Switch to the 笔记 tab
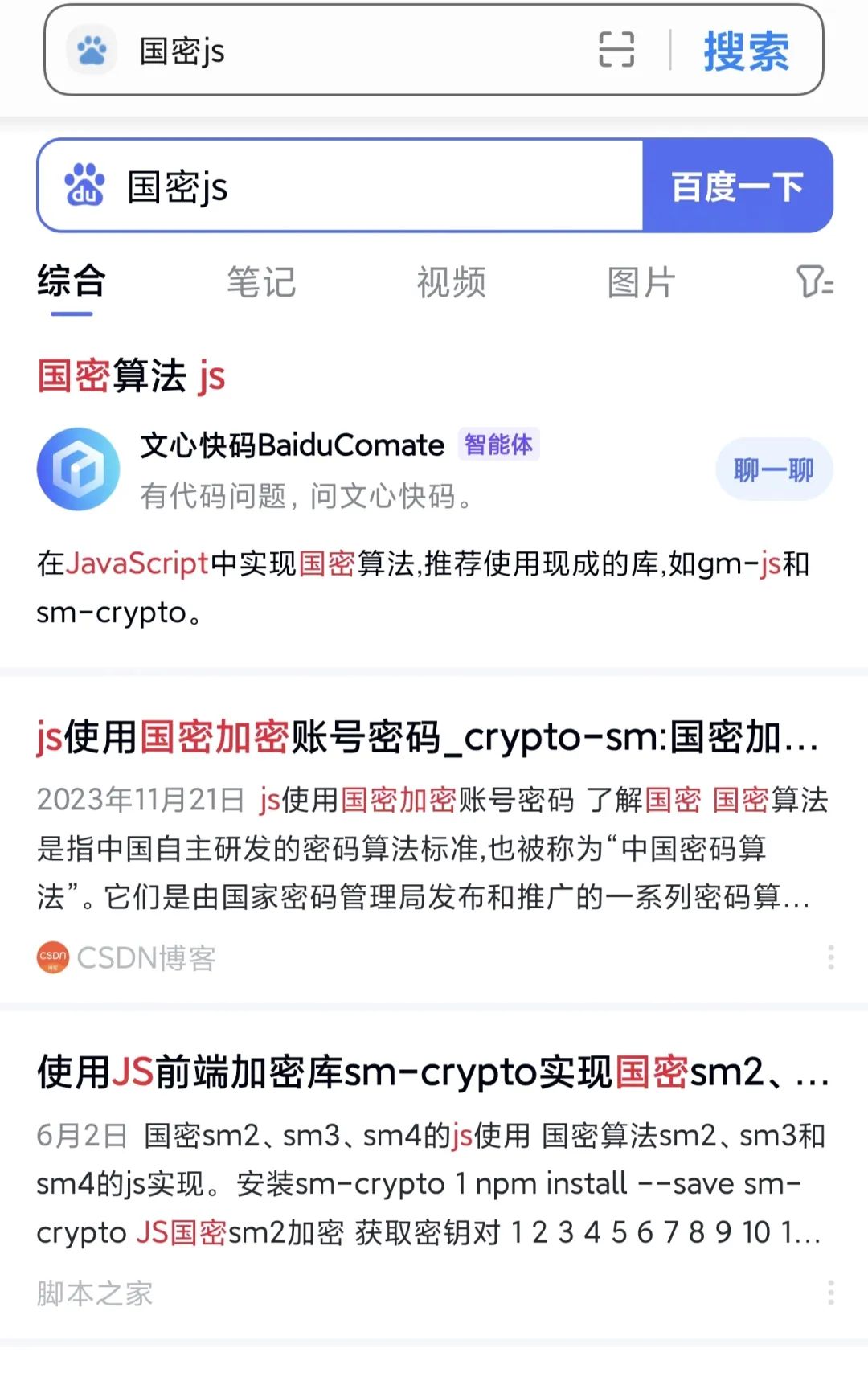The width and height of the screenshot is (868, 1381). click(261, 282)
